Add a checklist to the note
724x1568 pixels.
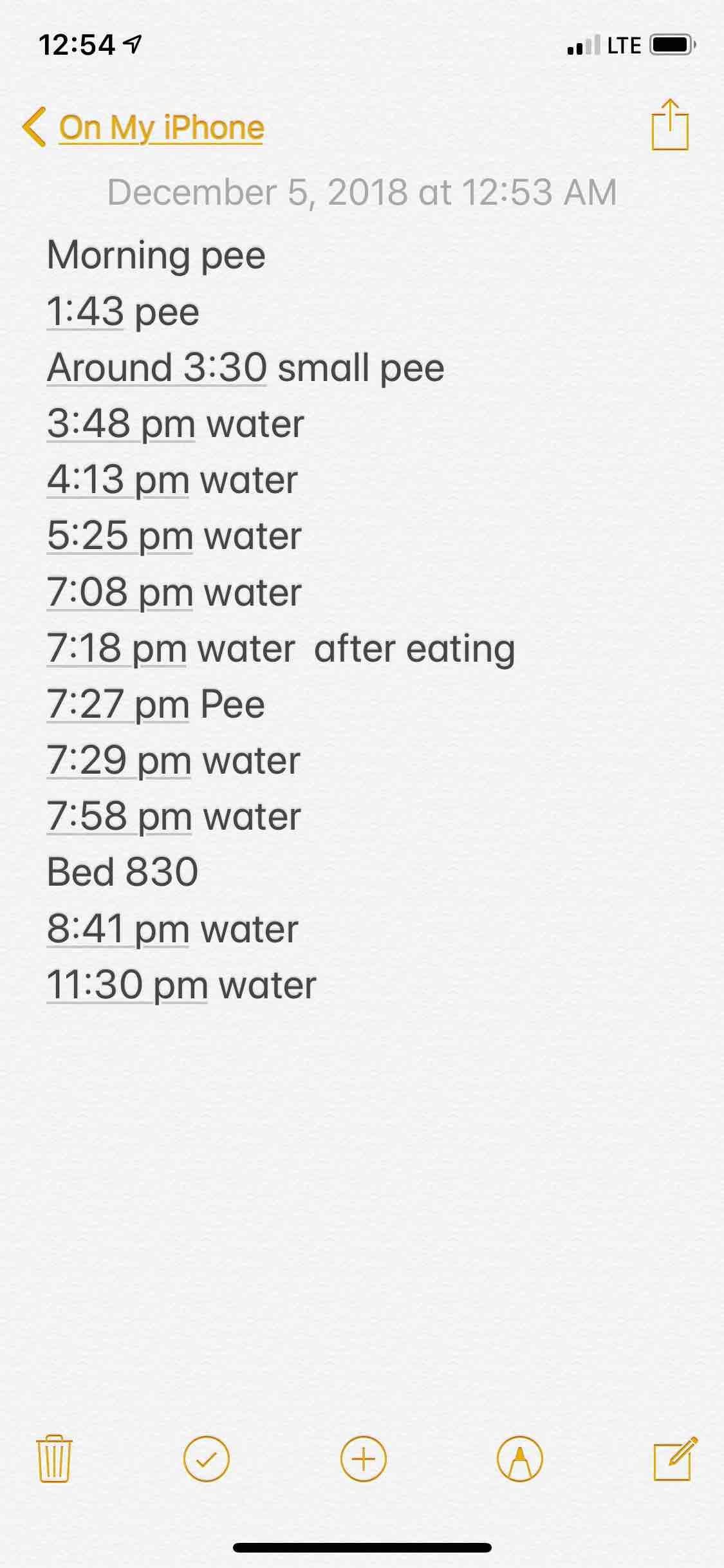[206, 1459]
